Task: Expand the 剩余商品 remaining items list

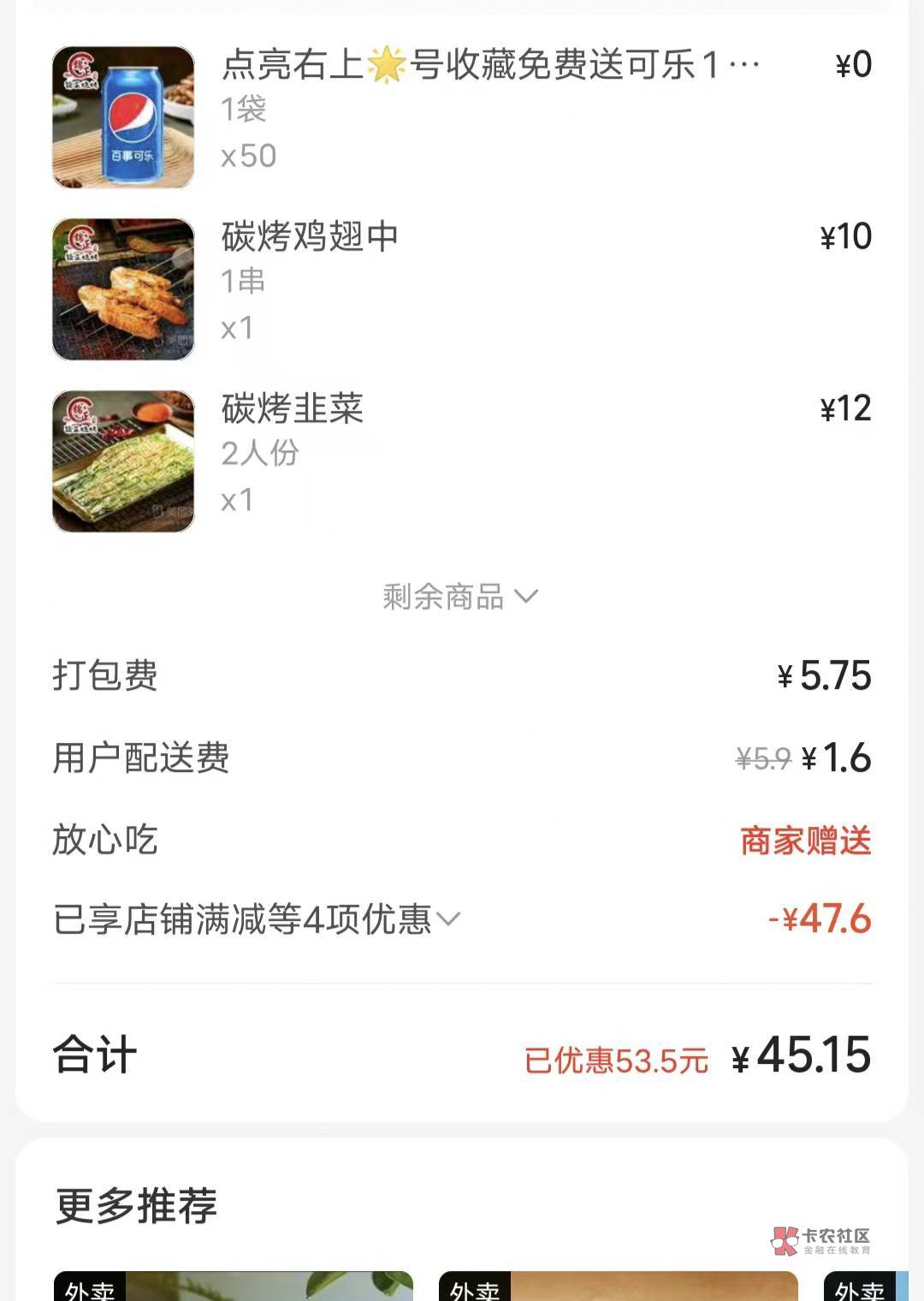Action: coord(460,597)
